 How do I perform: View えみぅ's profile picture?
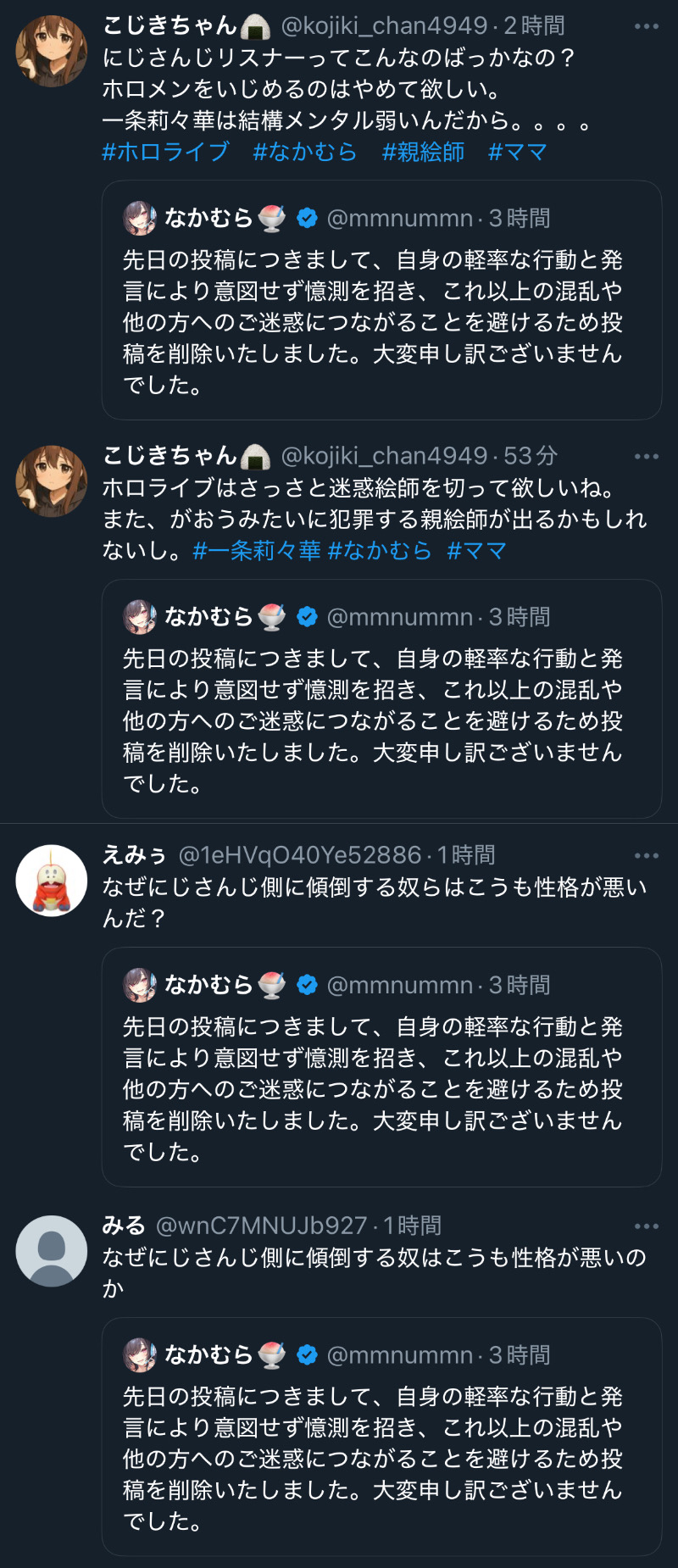pos(52,881)
